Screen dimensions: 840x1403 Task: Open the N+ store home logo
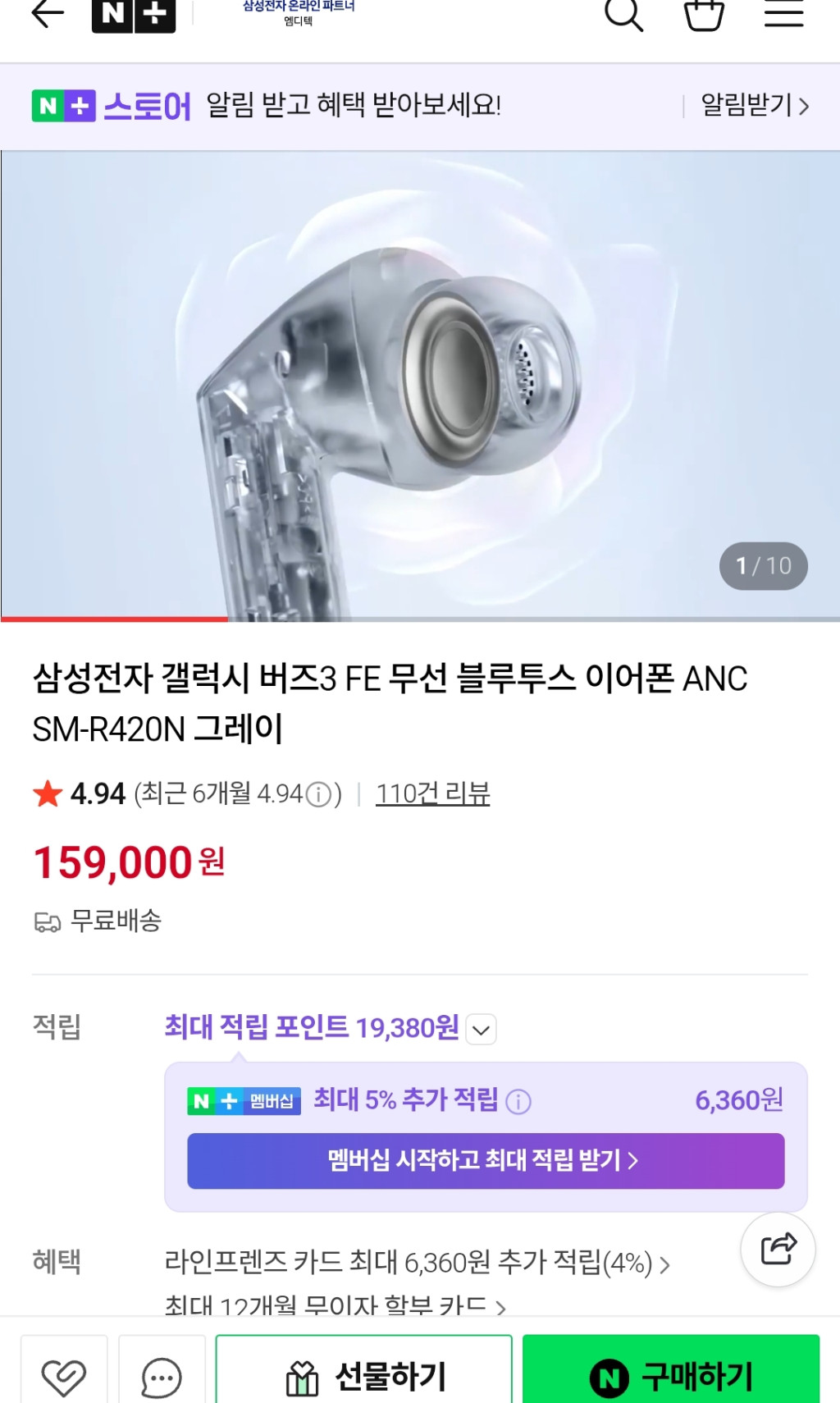[x=134, y=15]
